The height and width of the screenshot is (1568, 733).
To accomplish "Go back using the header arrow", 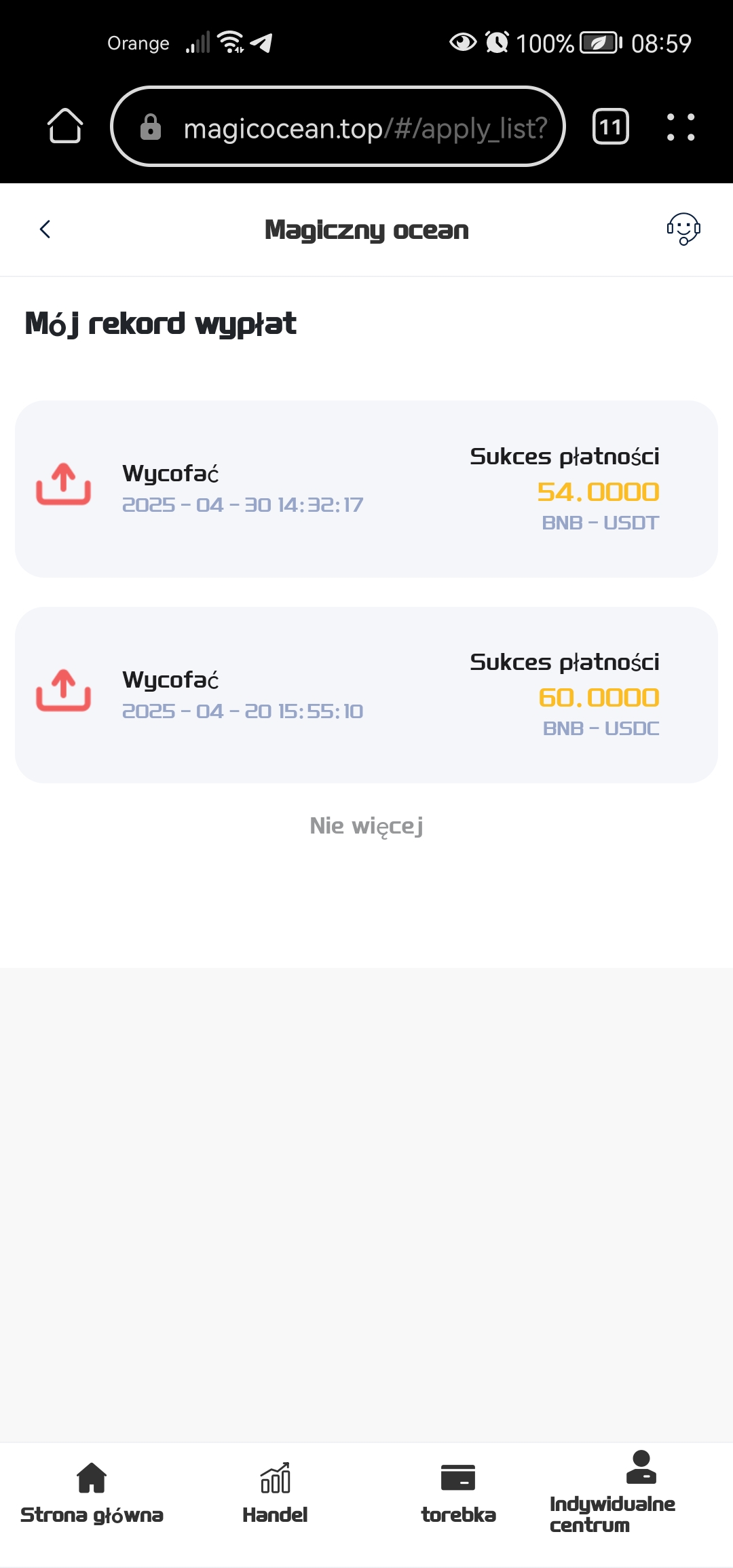I will click(x=45, y=229).
